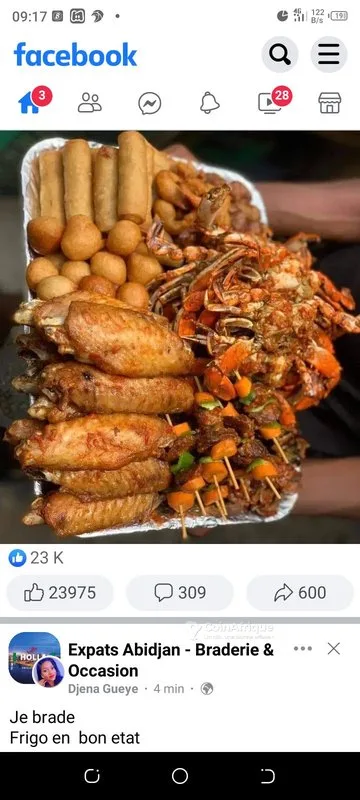Viewport: 360px width, 800px height.
Task: Dismiss the Expats Abidjan post
Action: (334, 648)
